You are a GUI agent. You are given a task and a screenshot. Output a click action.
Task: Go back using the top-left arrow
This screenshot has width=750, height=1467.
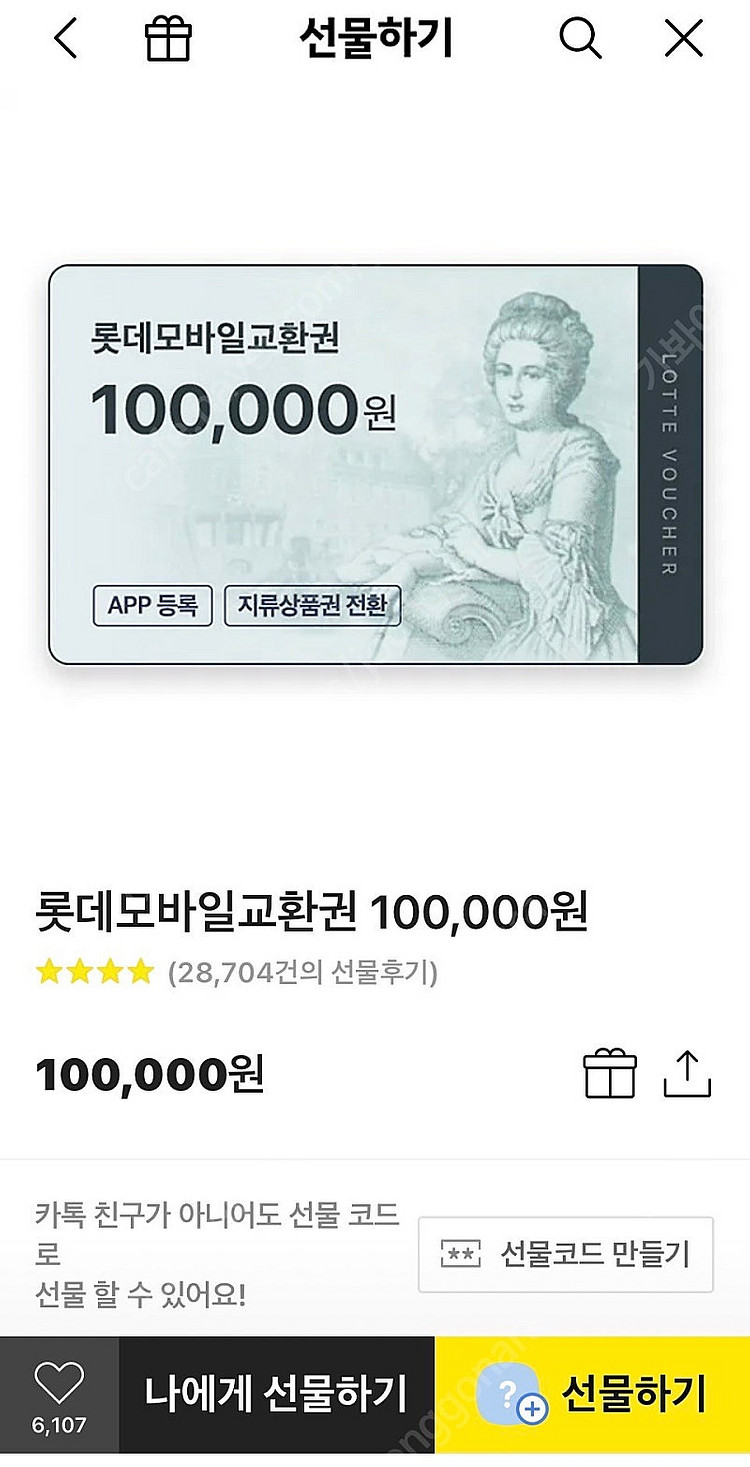[x=65, y=39]
